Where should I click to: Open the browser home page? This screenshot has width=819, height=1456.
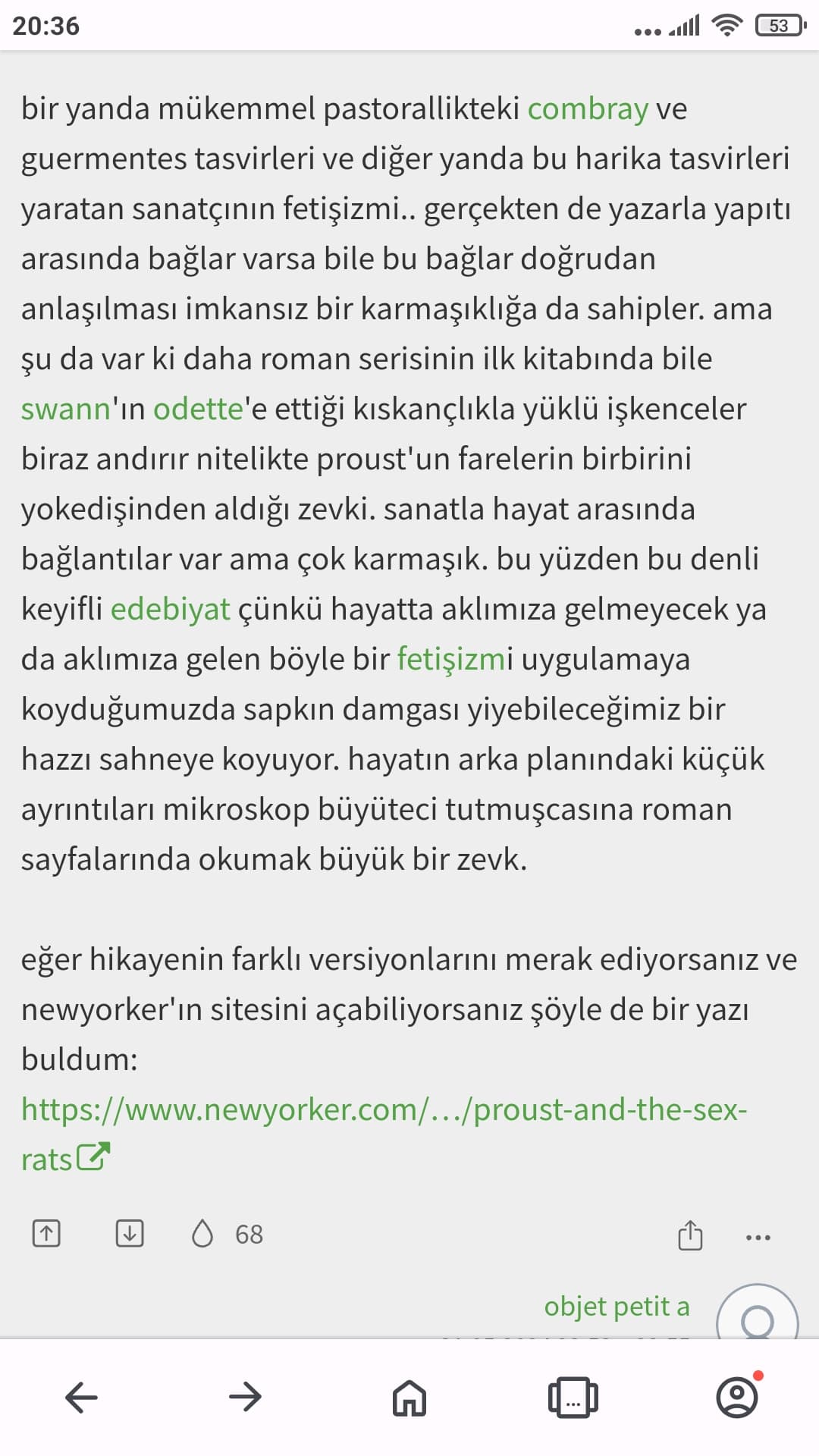409,1397
